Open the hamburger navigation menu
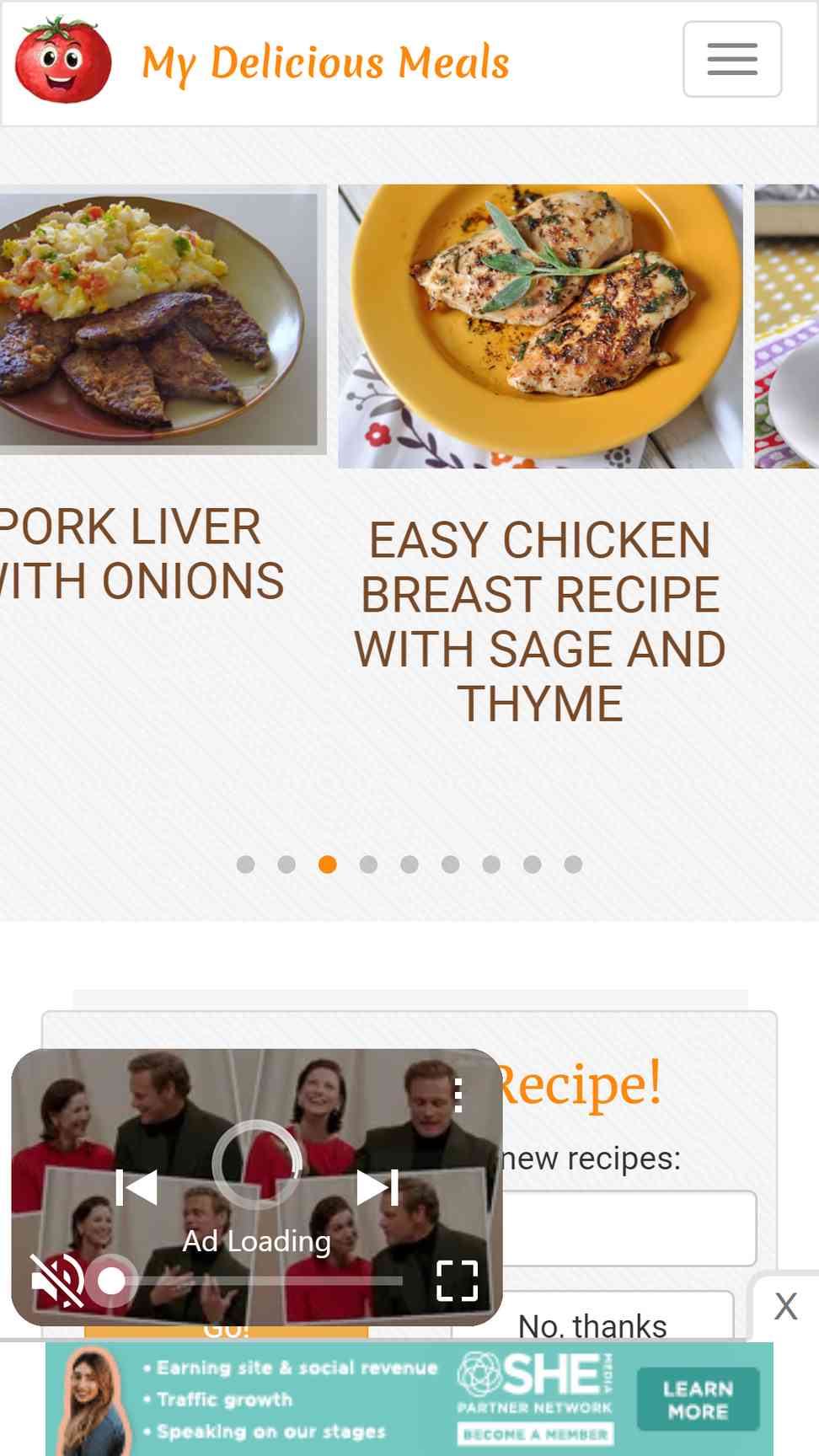The height and width of the screenshot is (1456, 819). pos(731,59)
